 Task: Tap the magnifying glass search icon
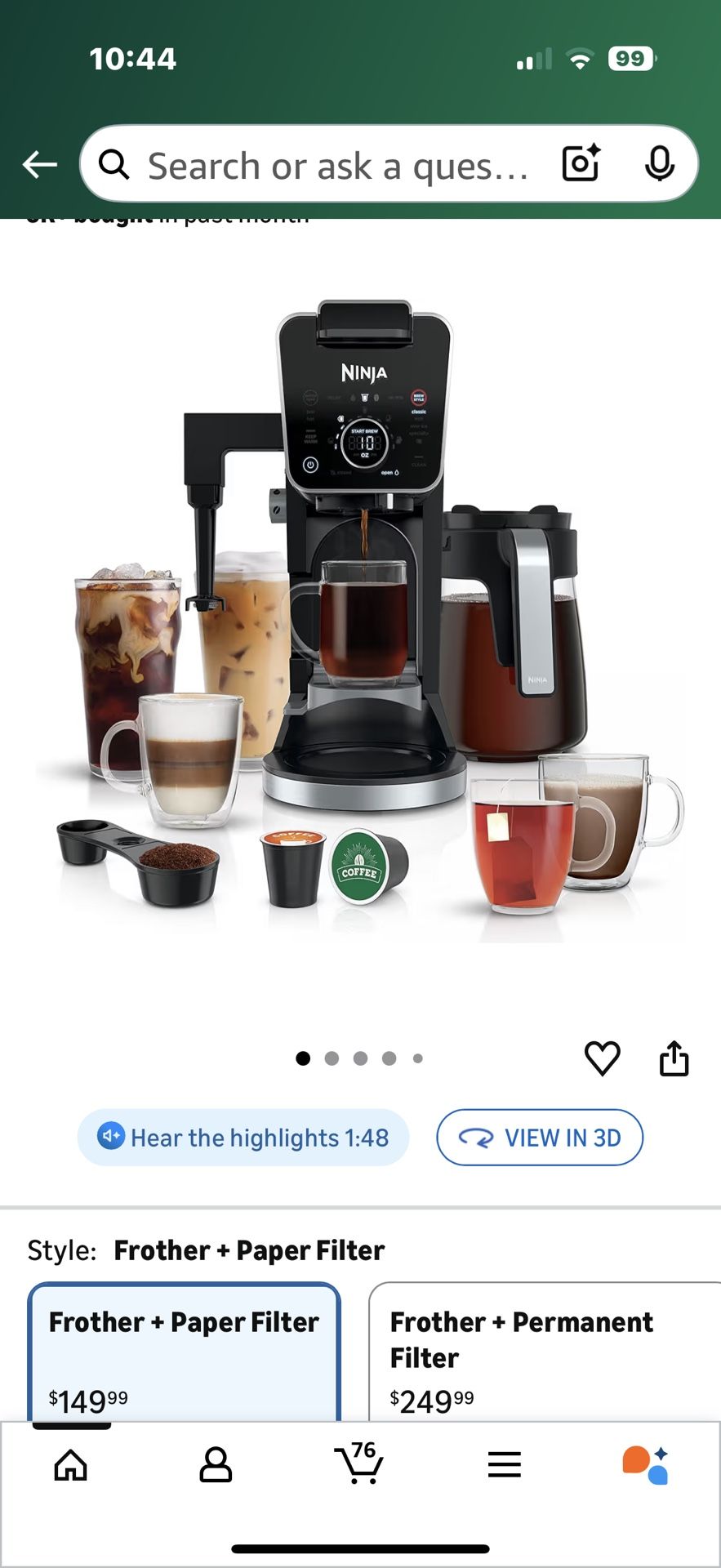click(x=114, y=164)
